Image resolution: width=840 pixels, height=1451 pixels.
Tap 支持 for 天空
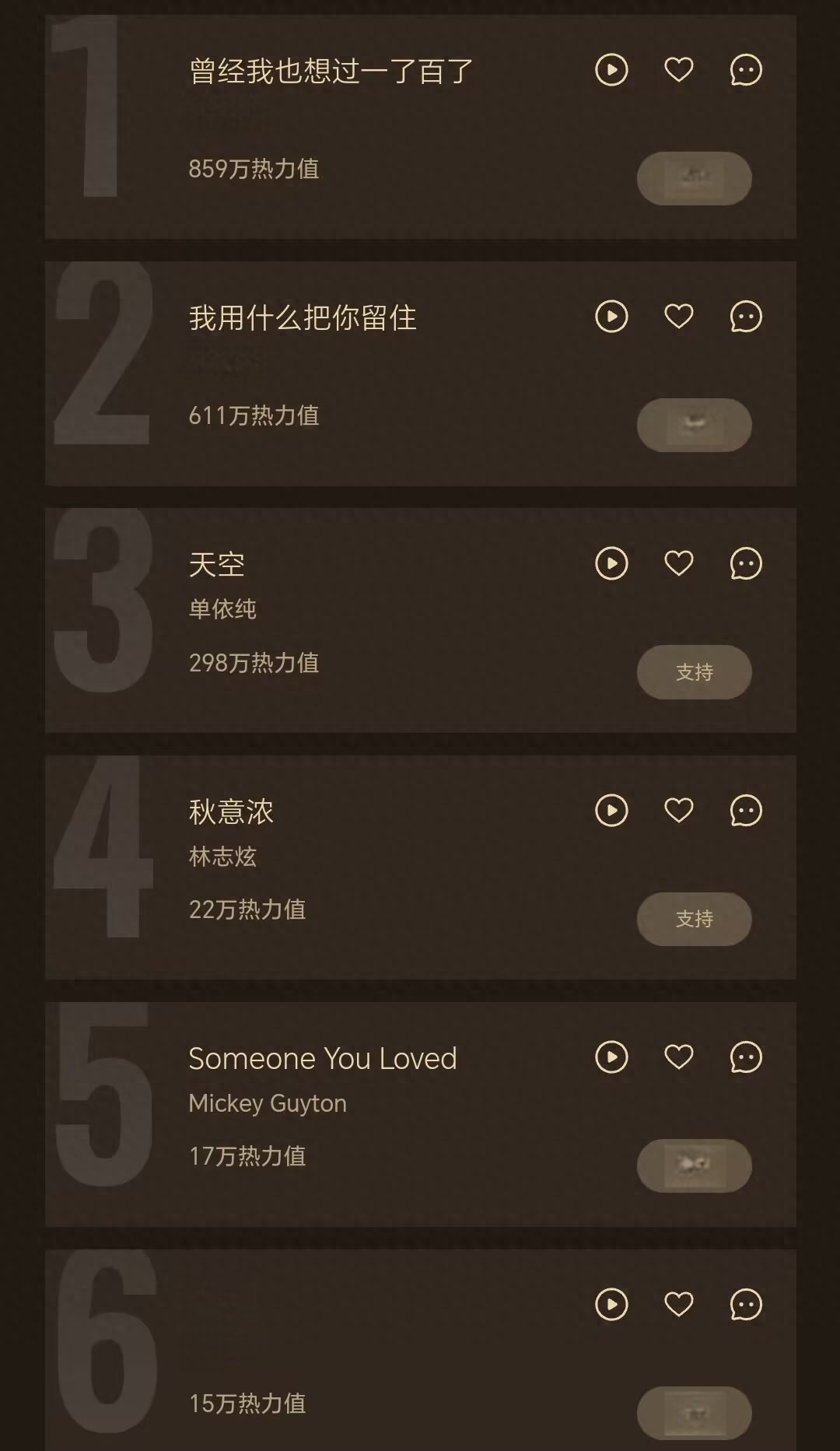(x=694, y=671)
